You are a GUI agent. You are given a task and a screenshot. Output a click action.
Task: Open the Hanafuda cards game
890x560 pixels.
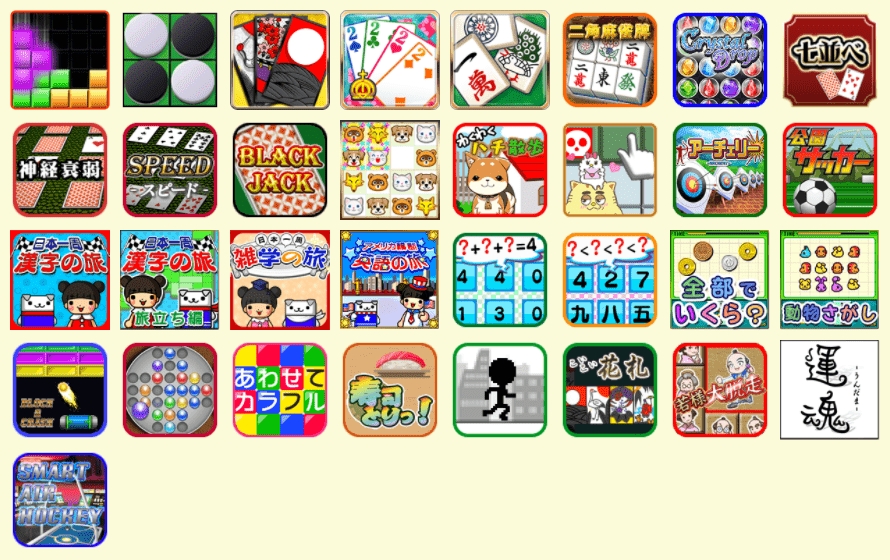[280, 60]
